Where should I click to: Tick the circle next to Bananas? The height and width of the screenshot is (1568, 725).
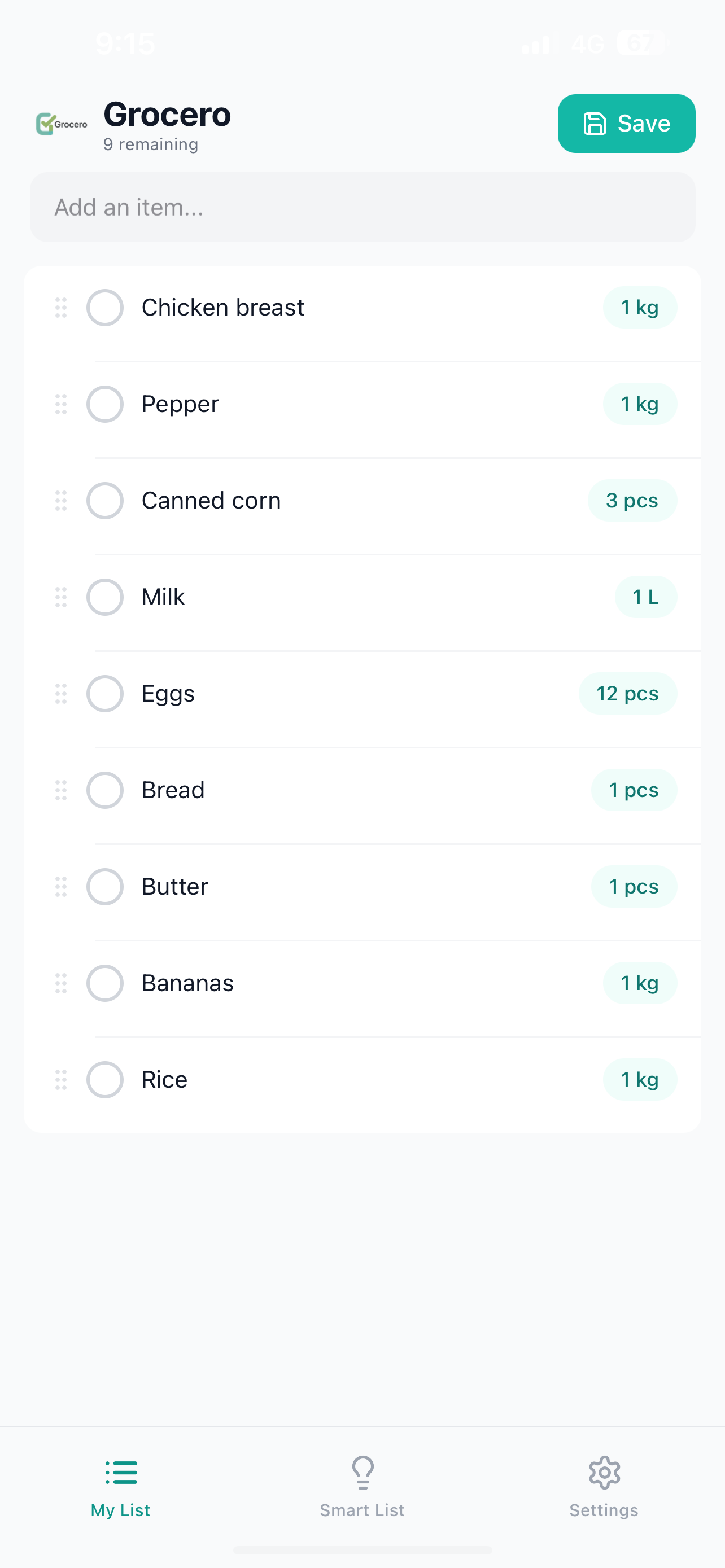(x=104, y=983)
